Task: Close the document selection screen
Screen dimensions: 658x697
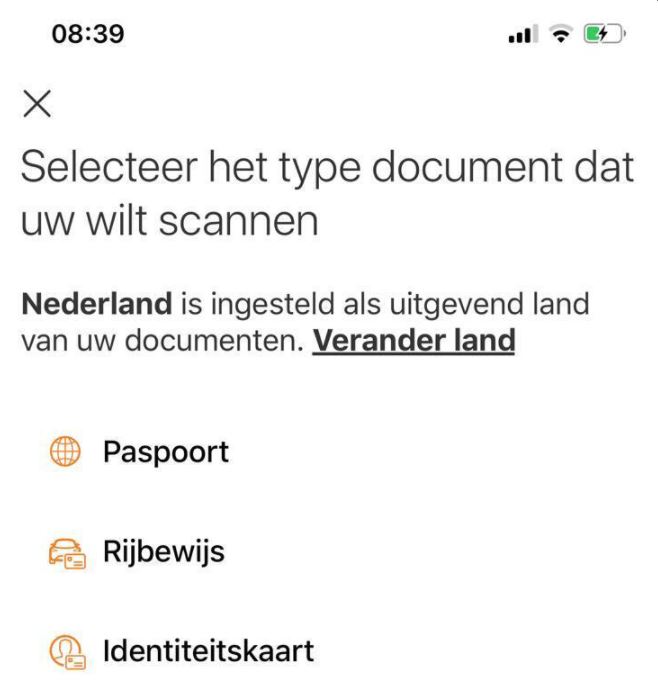Action: click(36, 101)
